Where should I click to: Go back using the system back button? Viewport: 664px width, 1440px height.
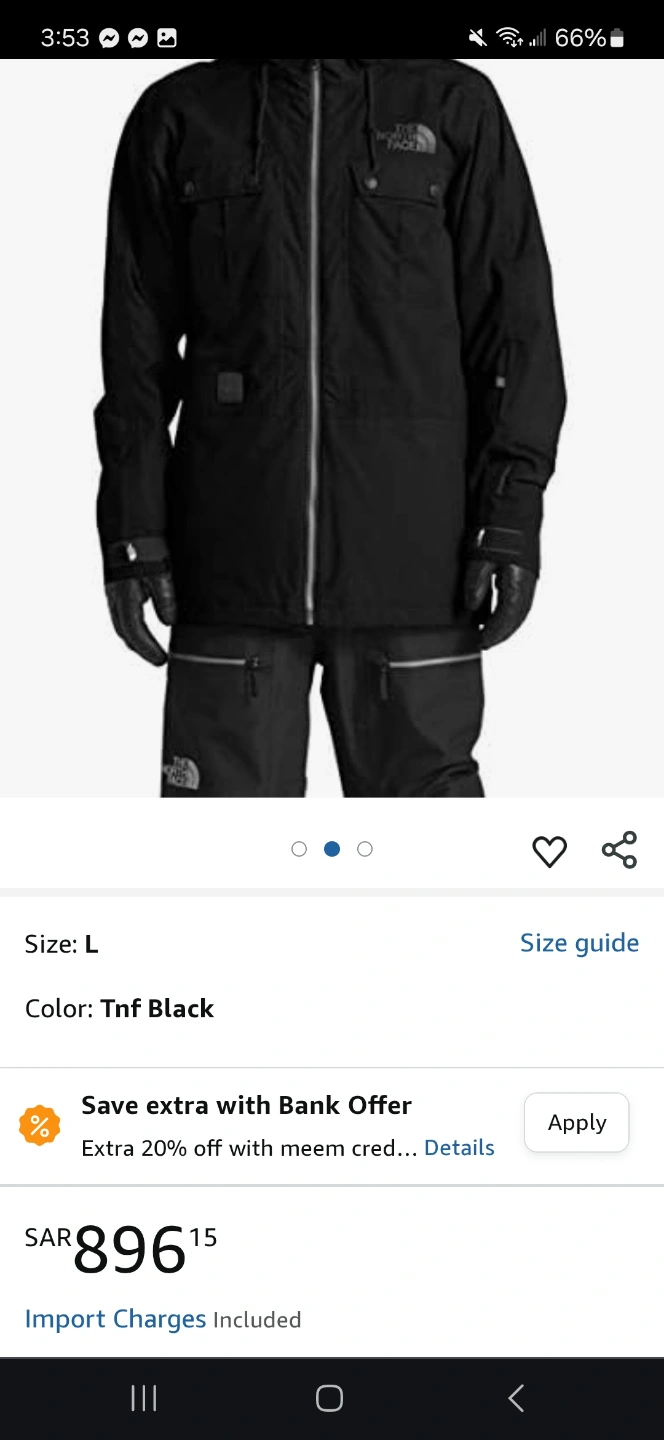pyautogui.click(x=516, y=1398)
